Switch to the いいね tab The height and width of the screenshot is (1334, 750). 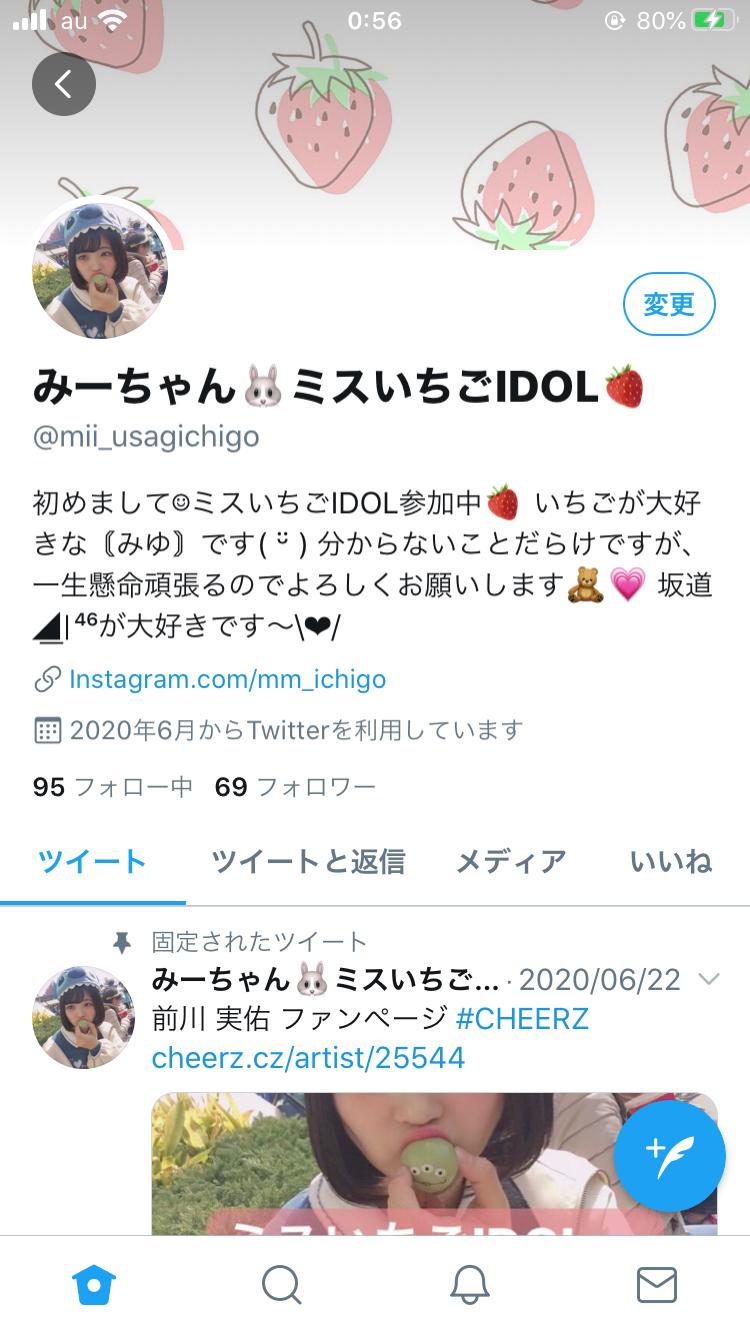pyautogui.click(x=670, y=862)
